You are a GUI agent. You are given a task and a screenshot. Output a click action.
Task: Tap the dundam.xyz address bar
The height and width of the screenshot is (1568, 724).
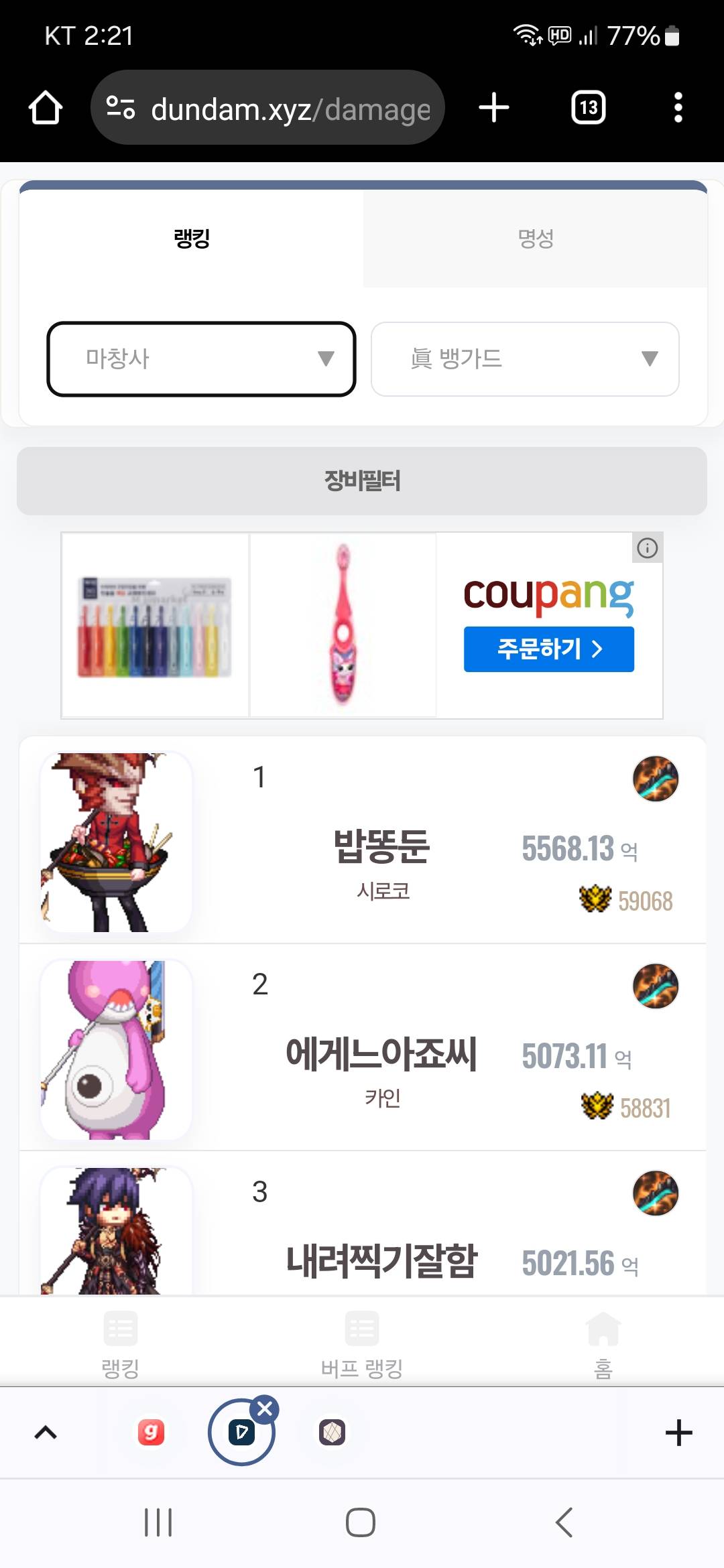[x=268, y=108]
